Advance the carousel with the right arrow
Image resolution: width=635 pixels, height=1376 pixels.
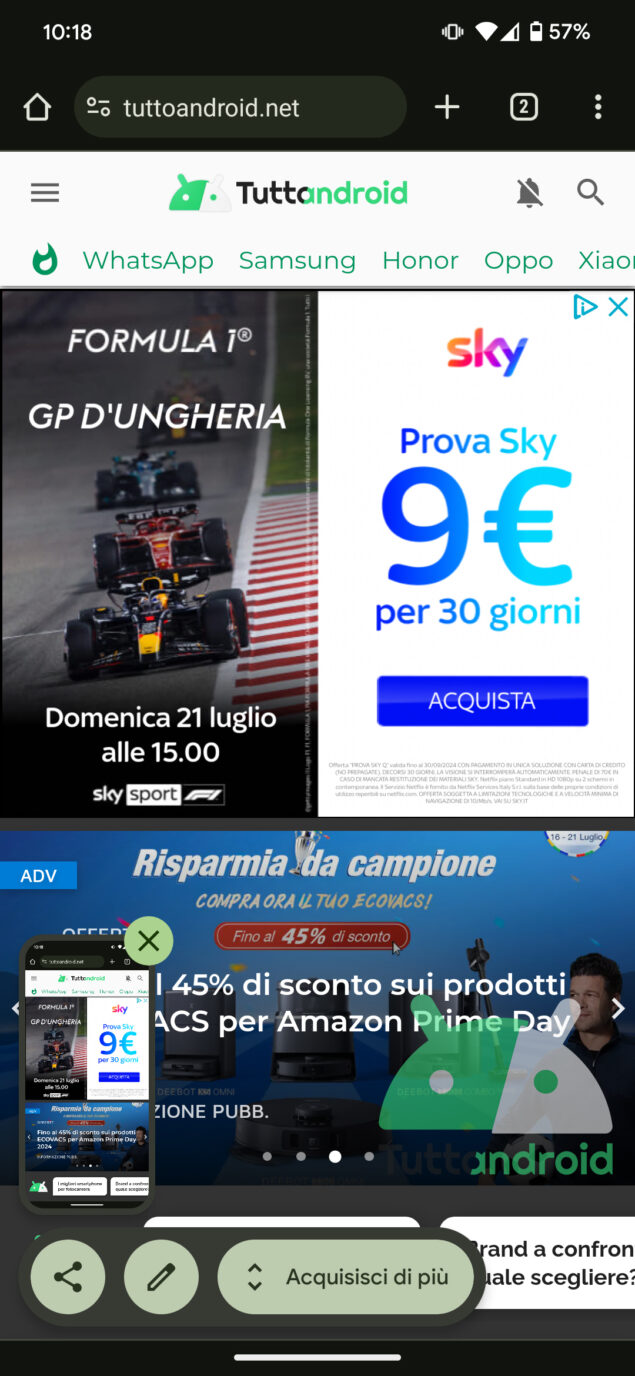pos(618,1008)
